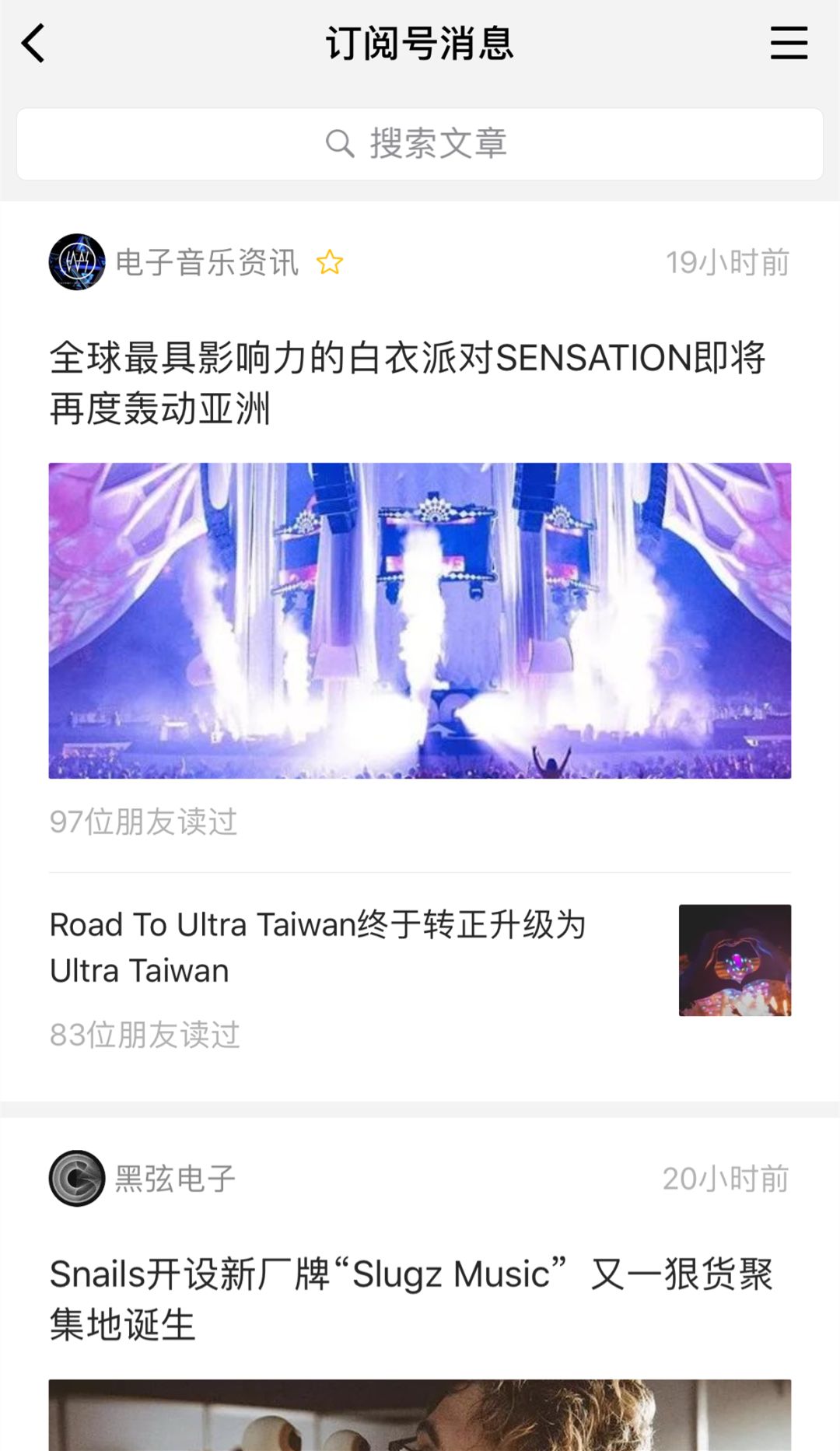This screenshot has width=840, height=1451.
Task: Go back from 订阅号消息
Action: (34, 44)
